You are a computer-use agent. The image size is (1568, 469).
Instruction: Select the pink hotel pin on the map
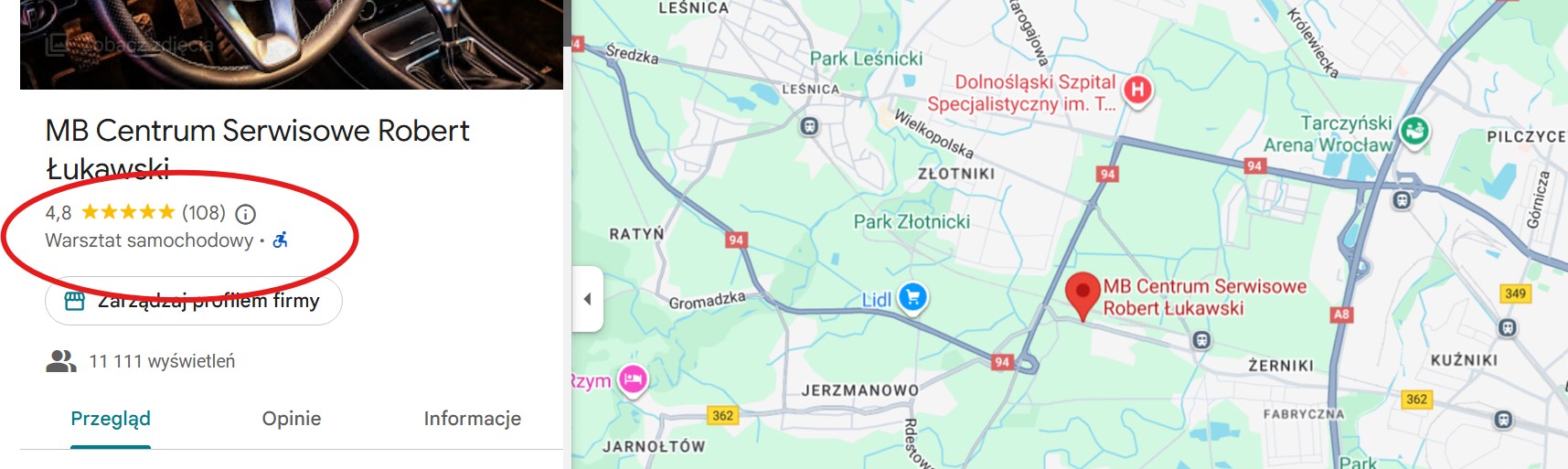633,378
